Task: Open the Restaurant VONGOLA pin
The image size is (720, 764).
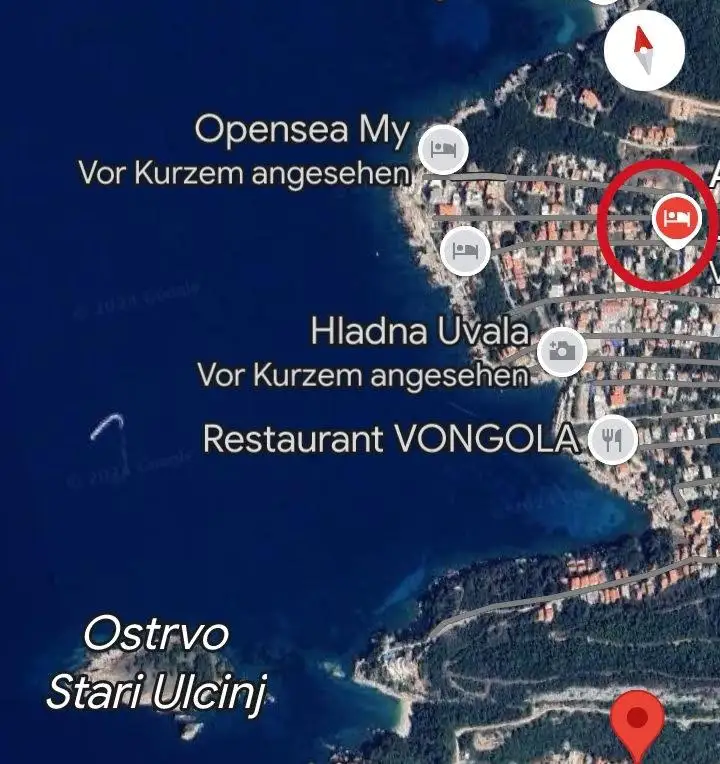Action: pos(612,437)
